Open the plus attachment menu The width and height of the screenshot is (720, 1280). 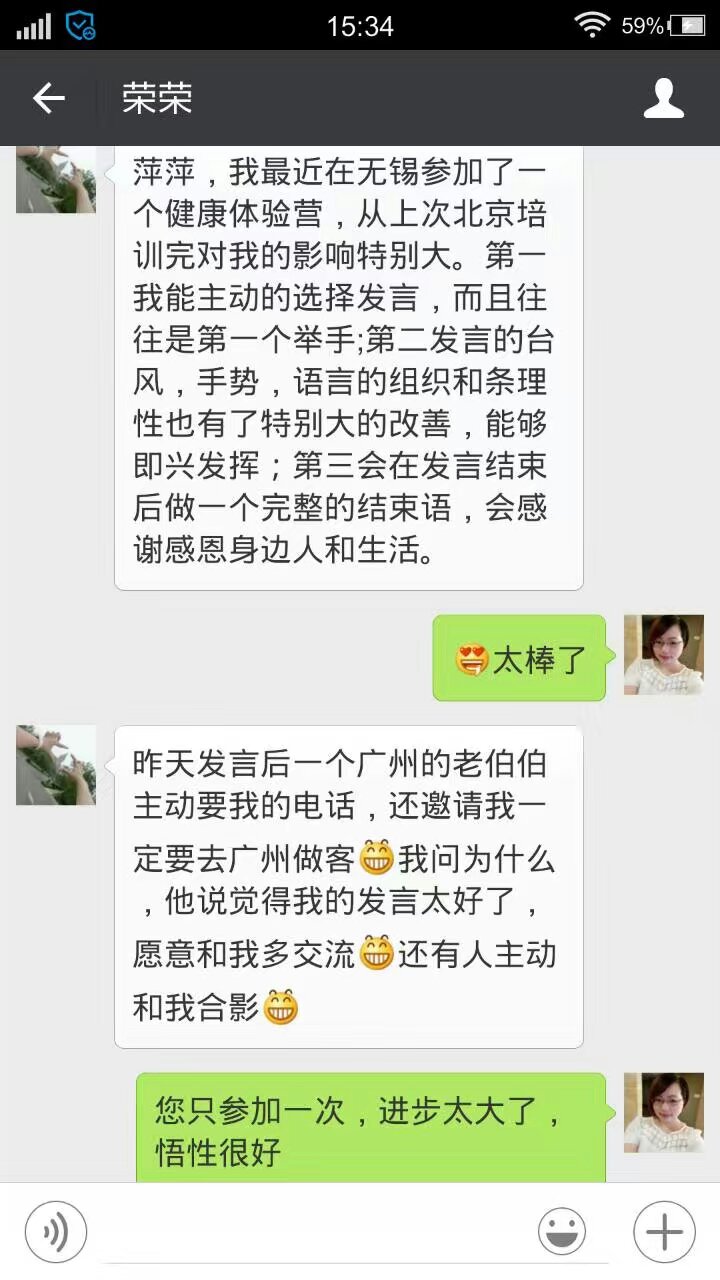[x=665, y=1231]
